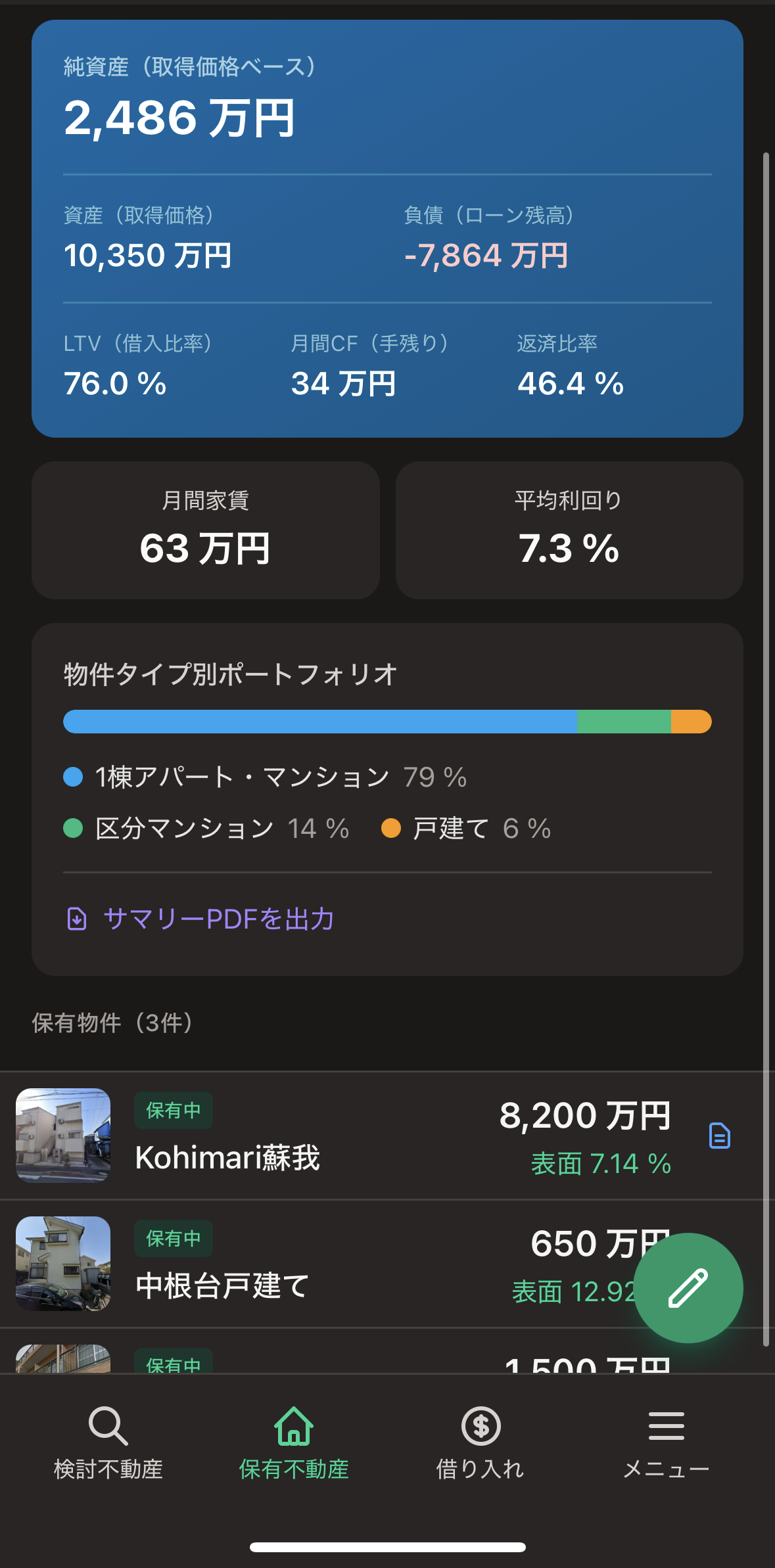Tap the green pencil edit button
Viewport: 775px width, 1568px height.
688,1287
